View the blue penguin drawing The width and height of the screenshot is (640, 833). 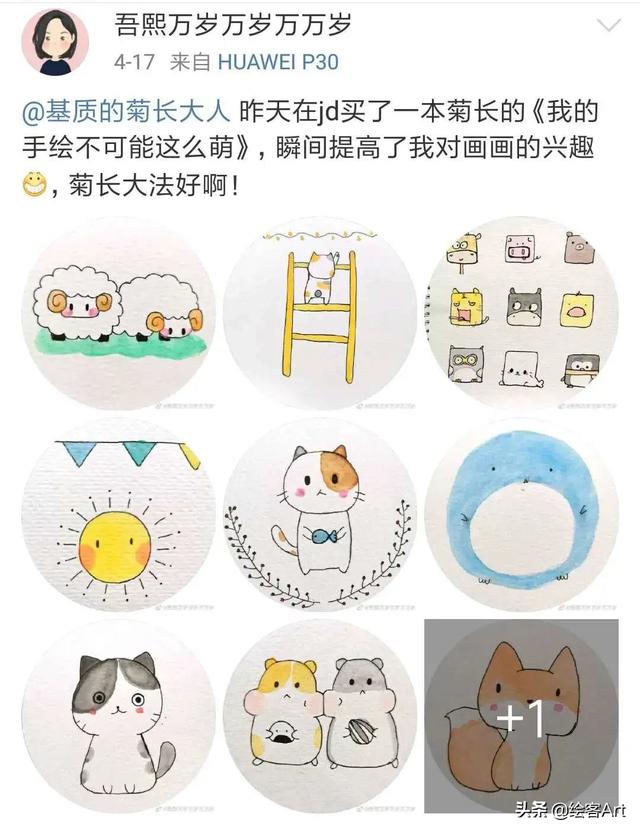[x=522, y=514]
